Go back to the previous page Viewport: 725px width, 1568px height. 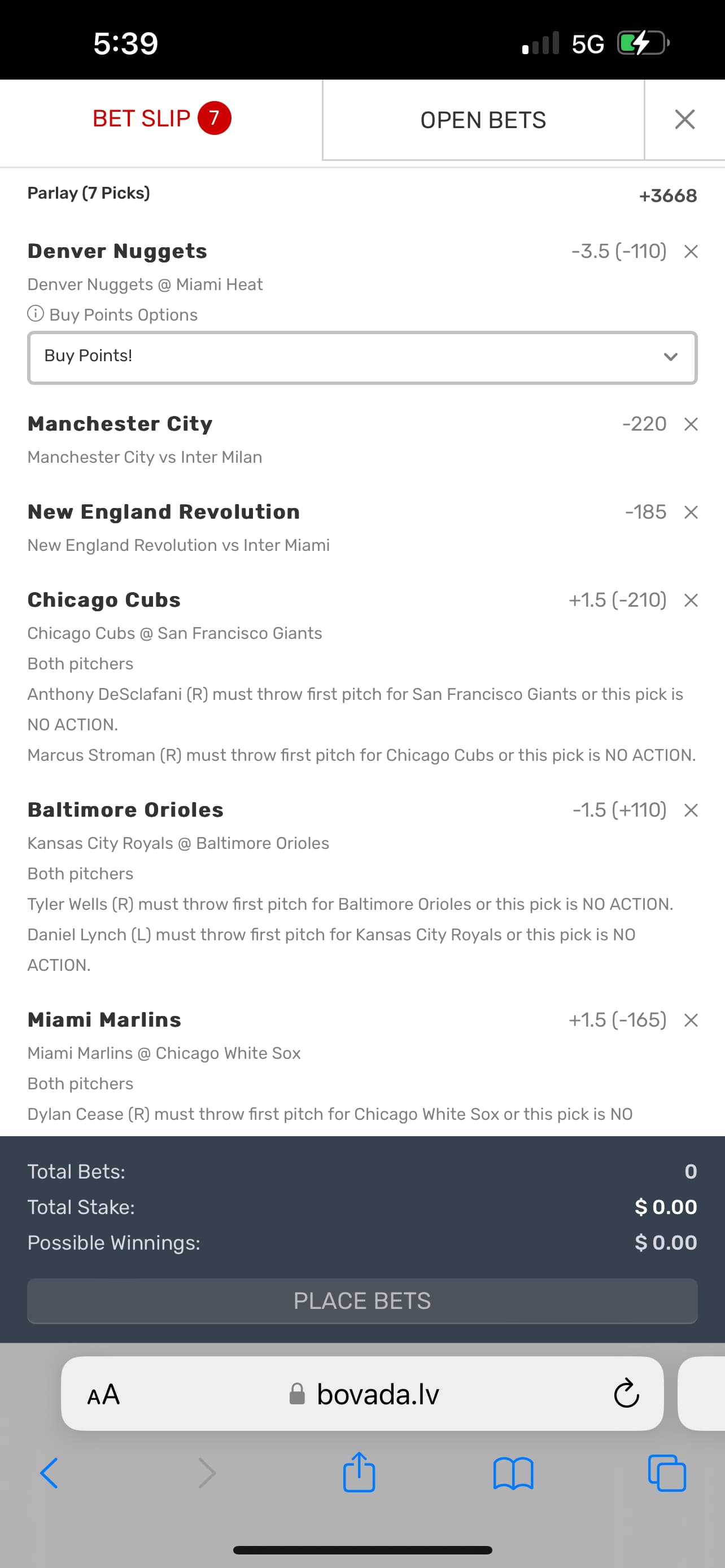pyautogui.click(x=49, y=1474)
